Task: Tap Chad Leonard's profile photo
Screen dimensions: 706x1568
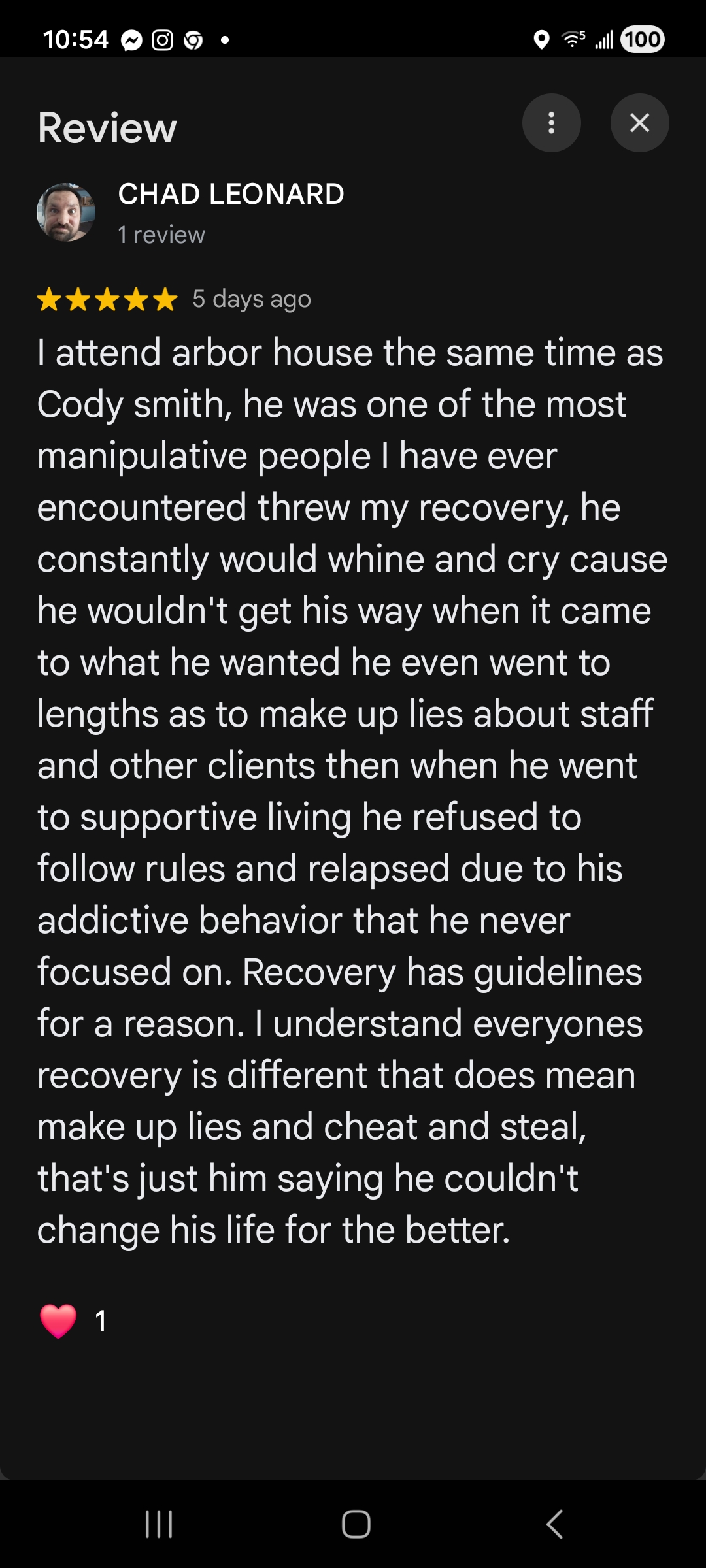Action: click(x=66, y=212)
